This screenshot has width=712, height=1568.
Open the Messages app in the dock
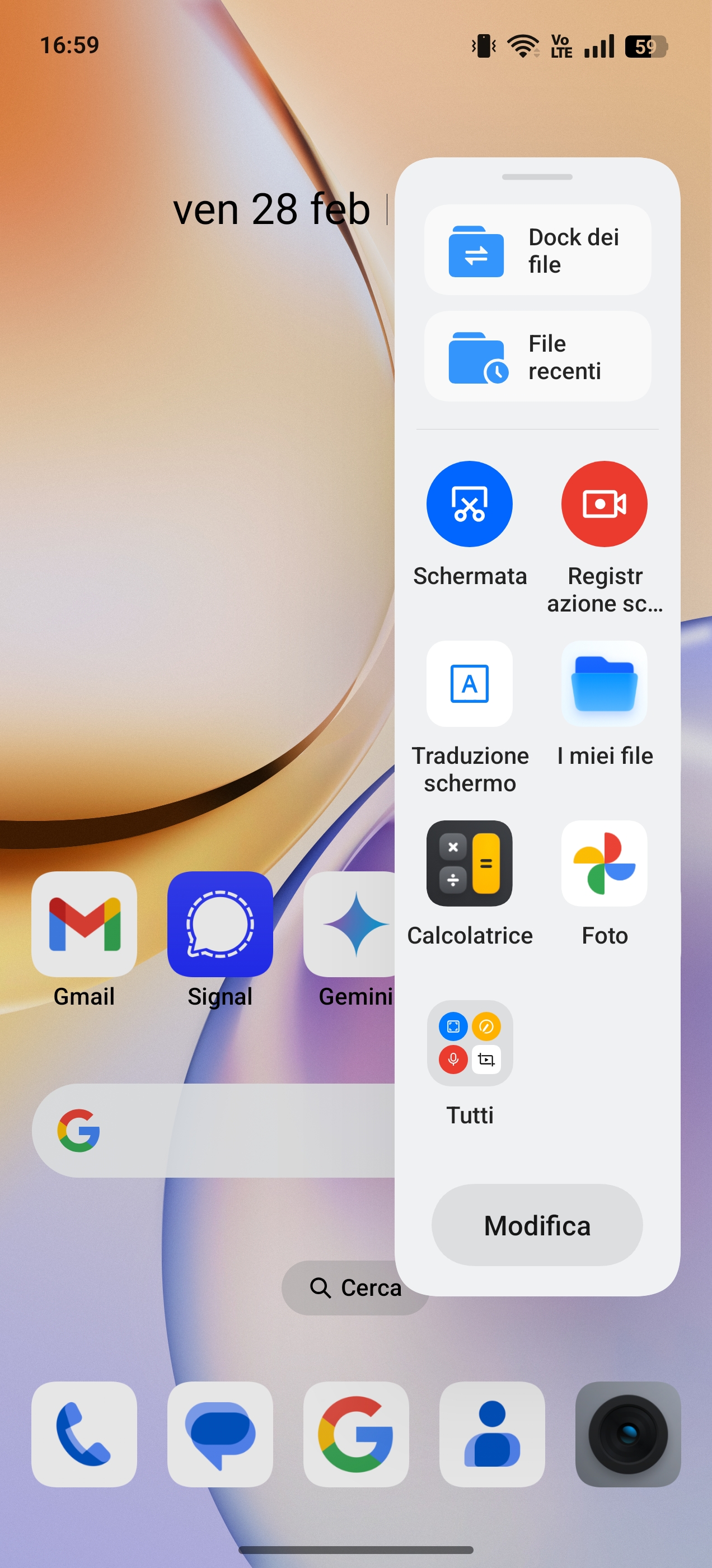[219, 1434]
